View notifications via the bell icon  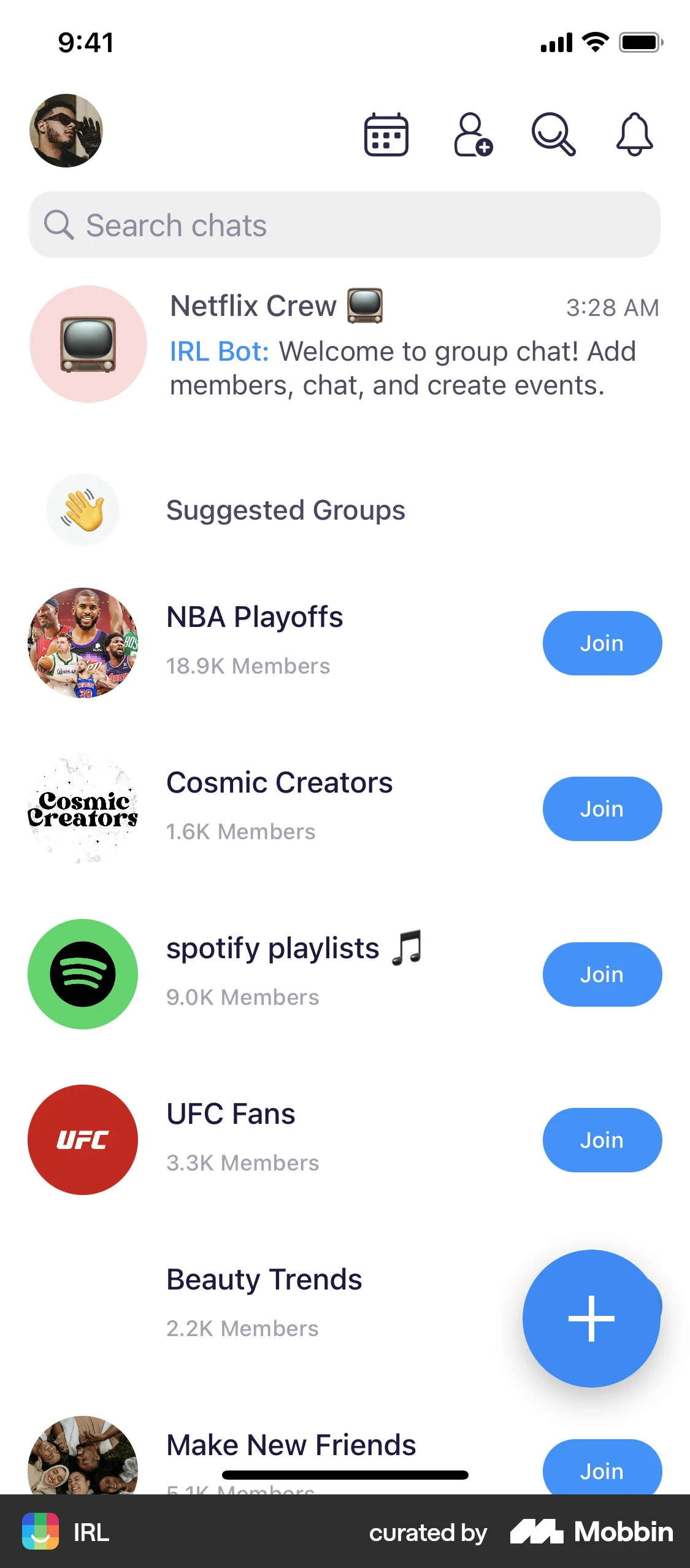[634, 134]
